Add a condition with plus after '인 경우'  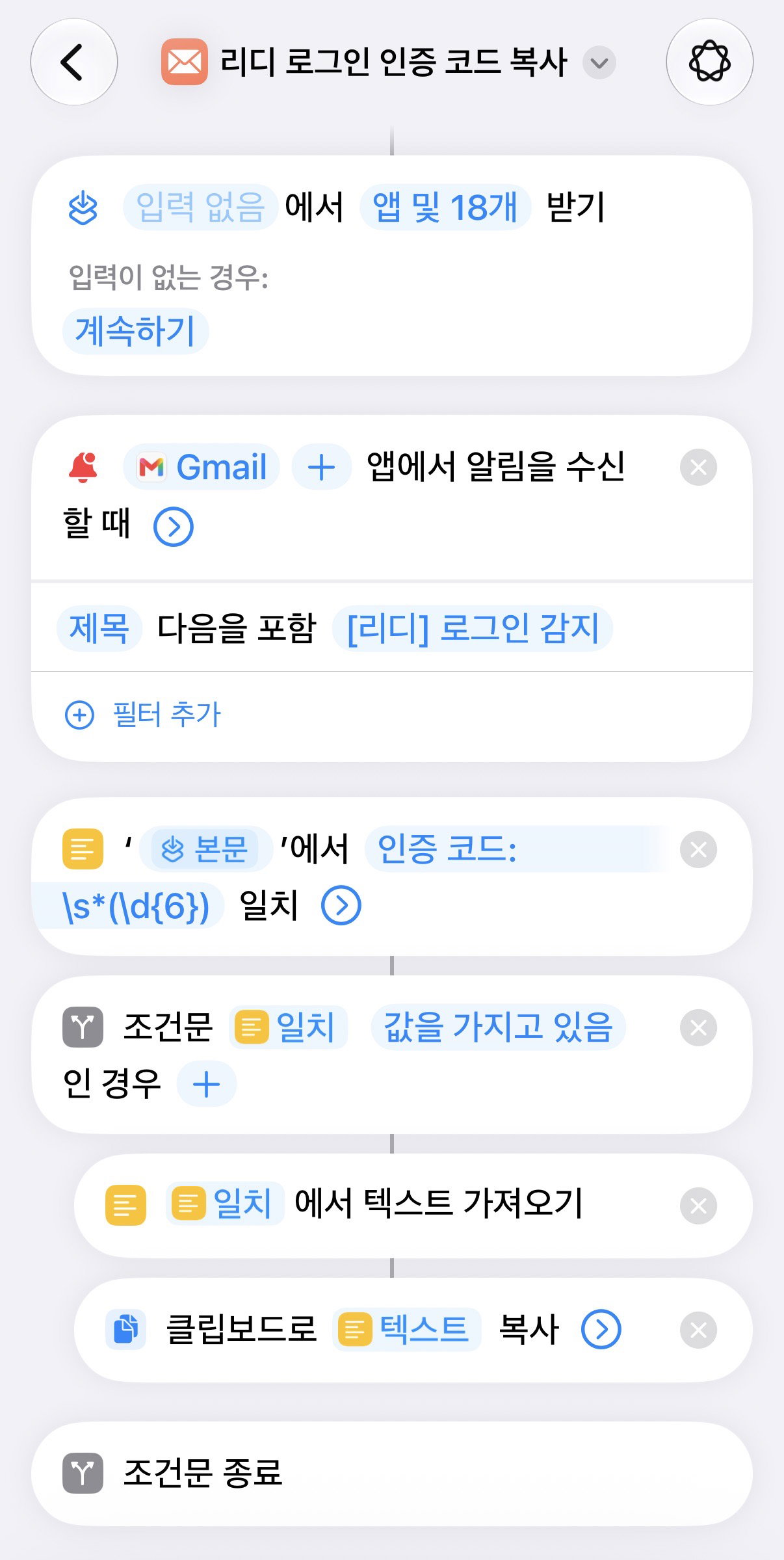(x=206, y=1084)
